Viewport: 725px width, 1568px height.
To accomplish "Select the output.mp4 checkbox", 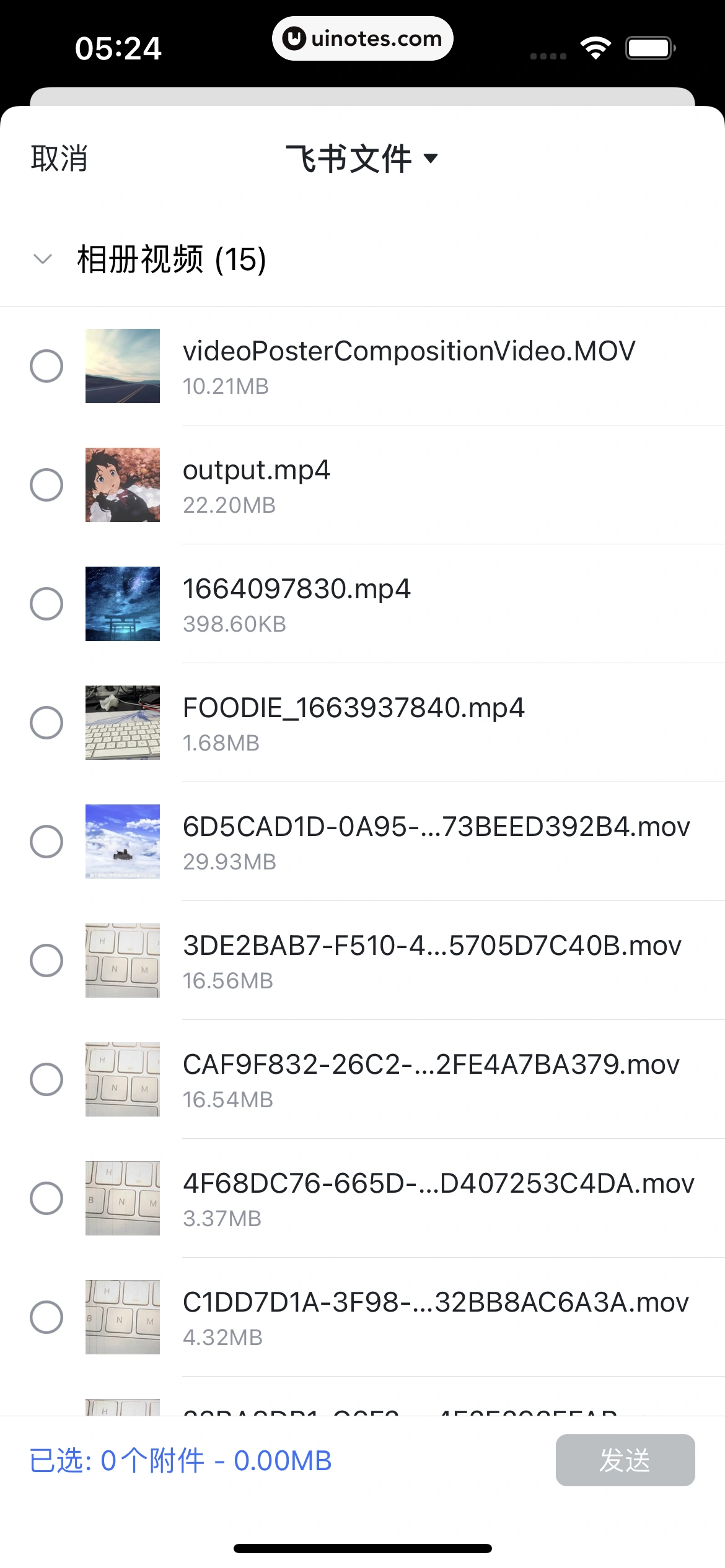I will tap(46, 484).
